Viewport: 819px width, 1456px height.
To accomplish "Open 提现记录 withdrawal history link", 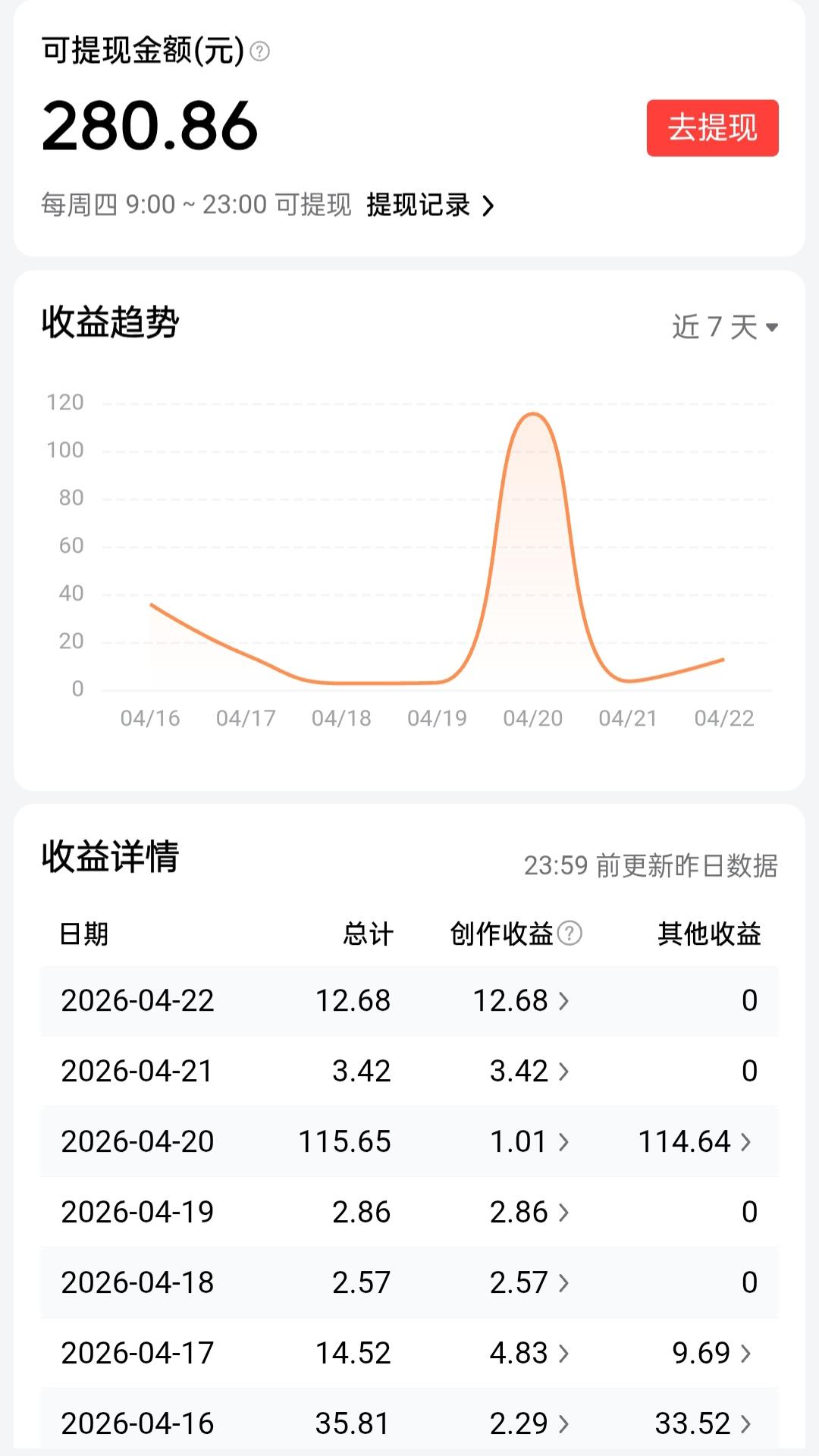I will [421, 206].
